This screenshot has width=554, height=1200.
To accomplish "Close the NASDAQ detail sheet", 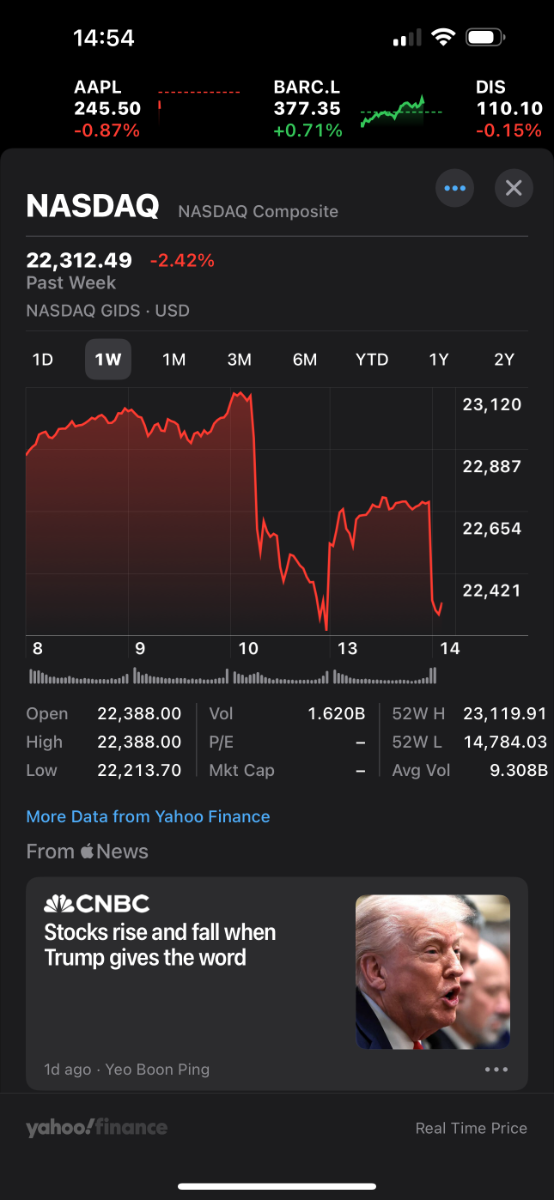I will (x=514, y=188).
